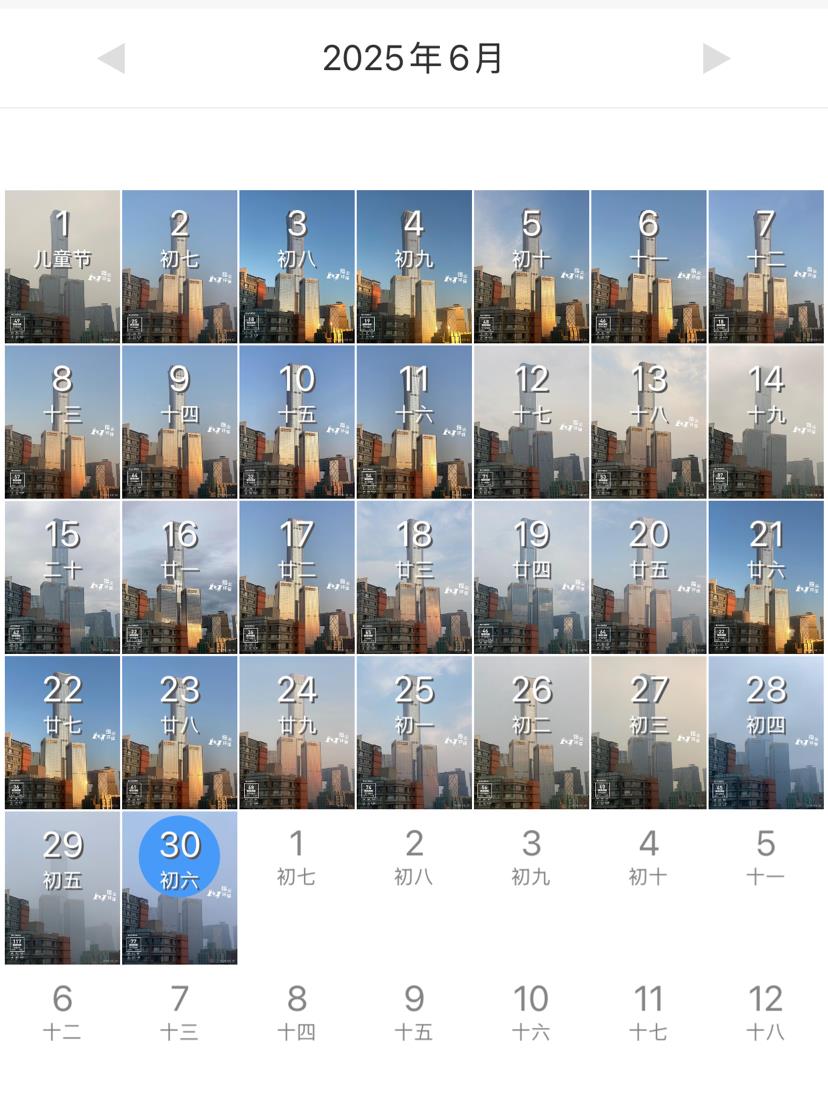Open the June 10 十五 photo
828x1120 pixels.
(297, 422)
